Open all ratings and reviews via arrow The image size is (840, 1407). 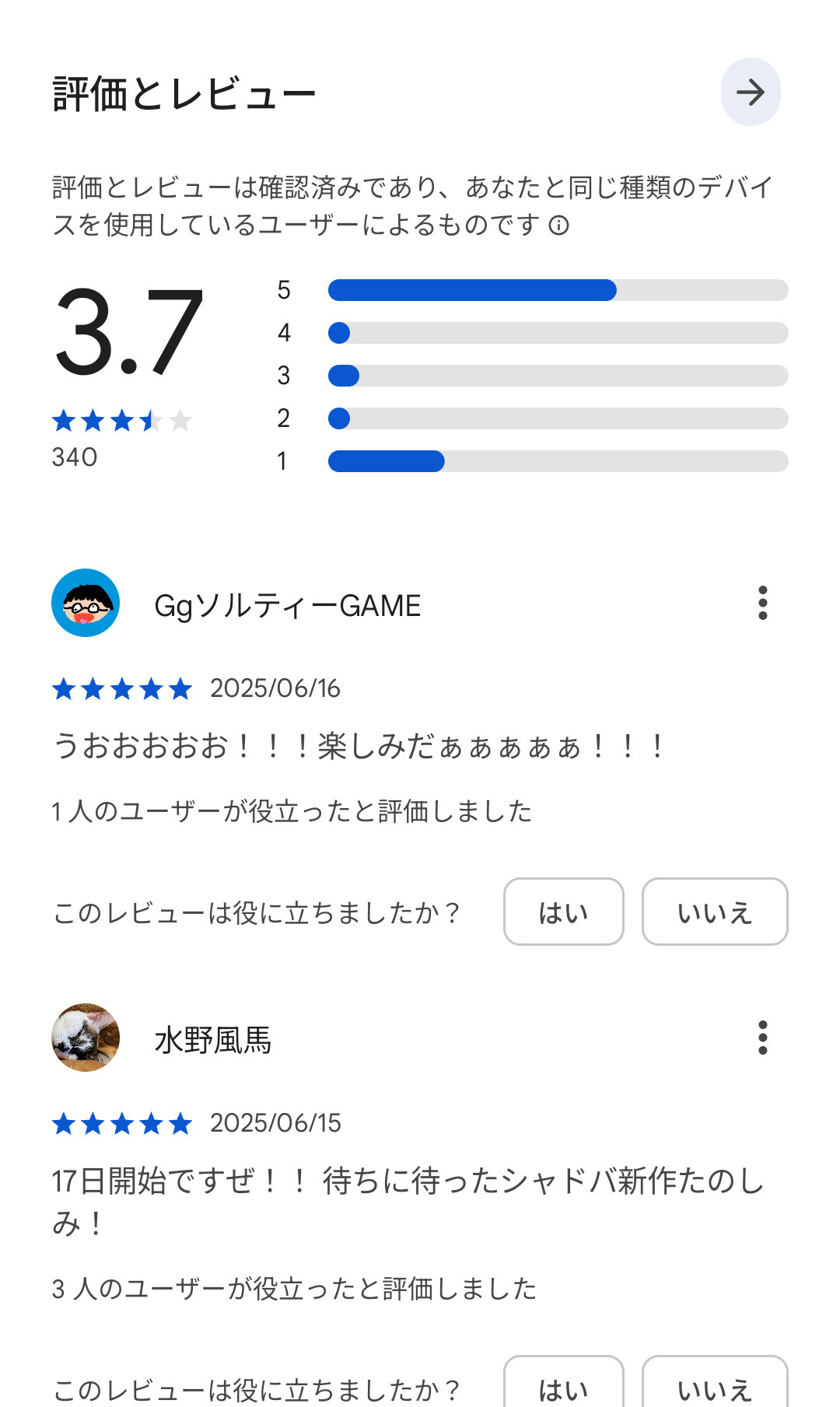tap(751, 93)
